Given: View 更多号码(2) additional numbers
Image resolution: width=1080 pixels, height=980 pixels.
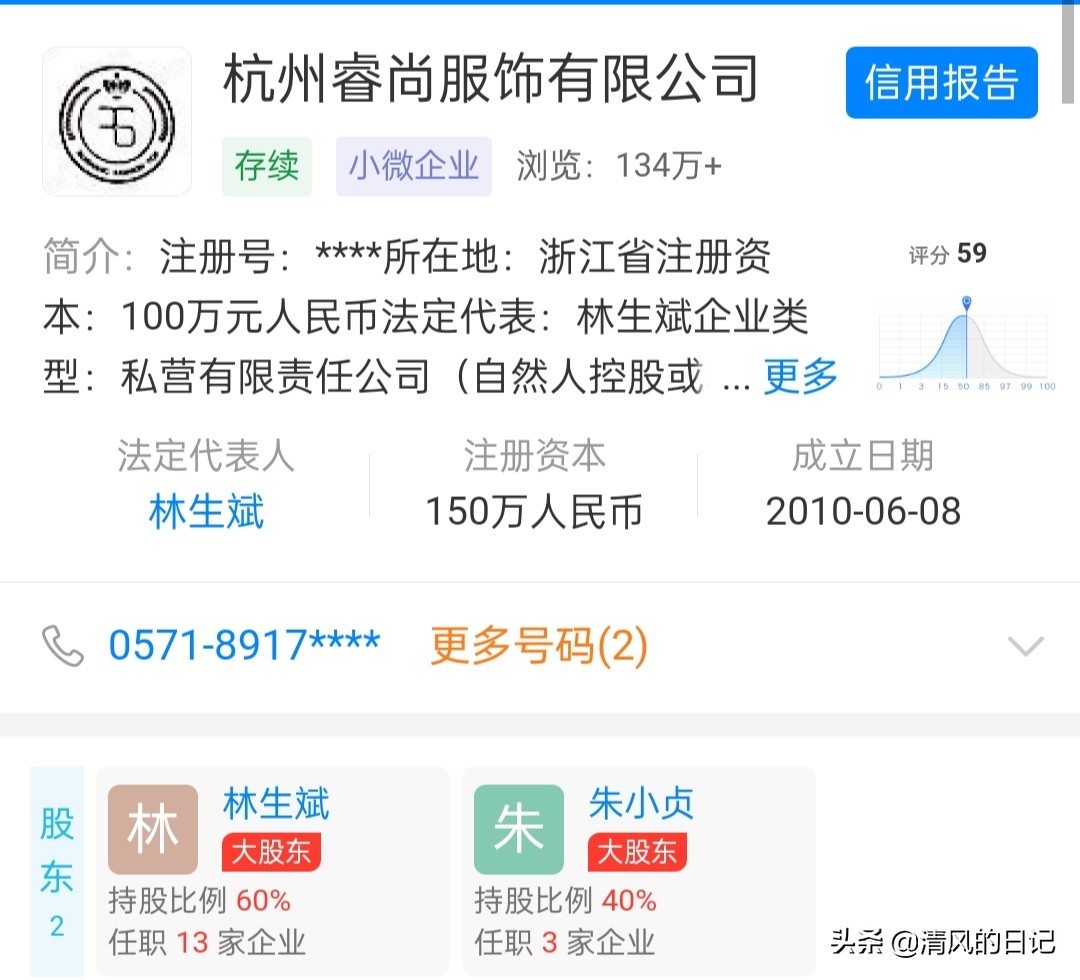Looking at the screenshot, I should pos(539,646).
